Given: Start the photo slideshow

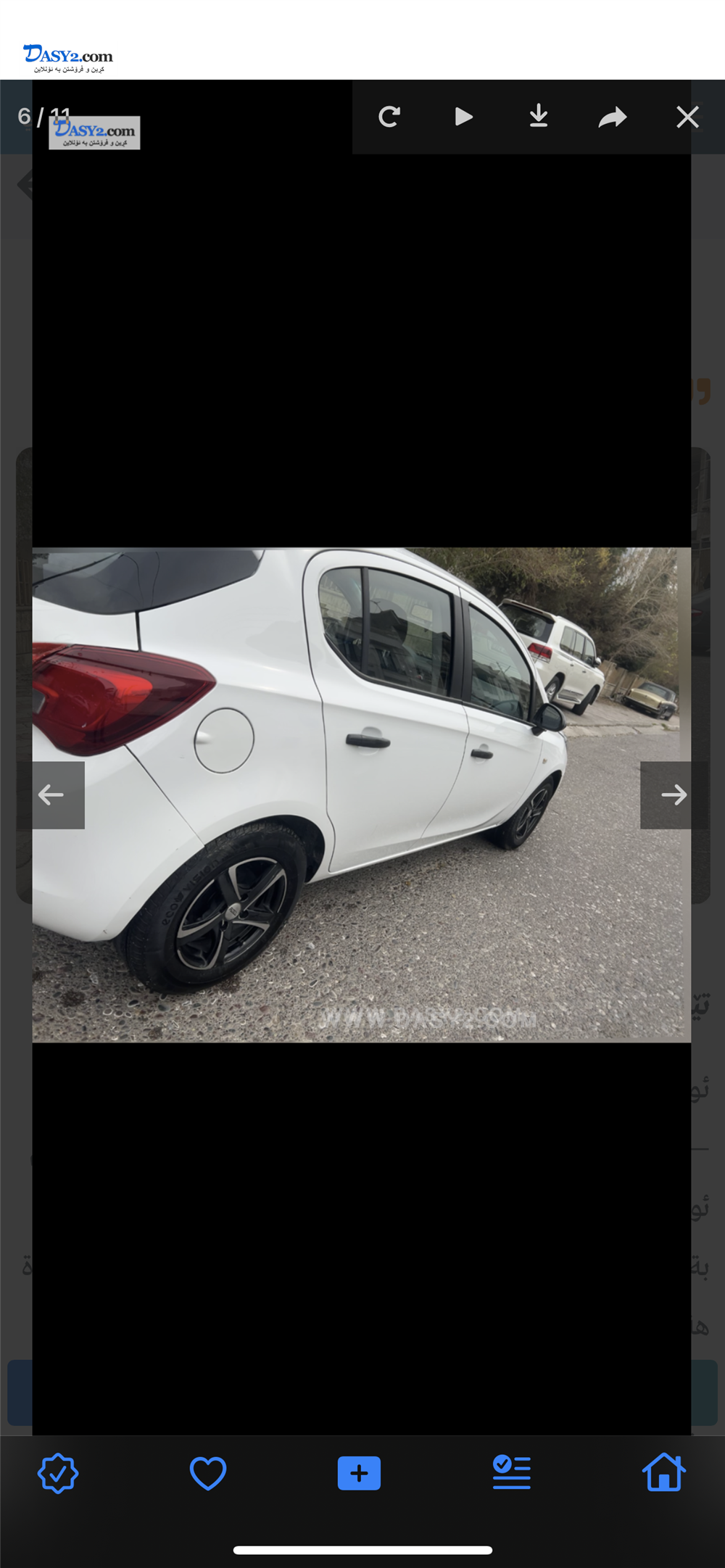Looking at the screenshot, I should tap(464, 117).
